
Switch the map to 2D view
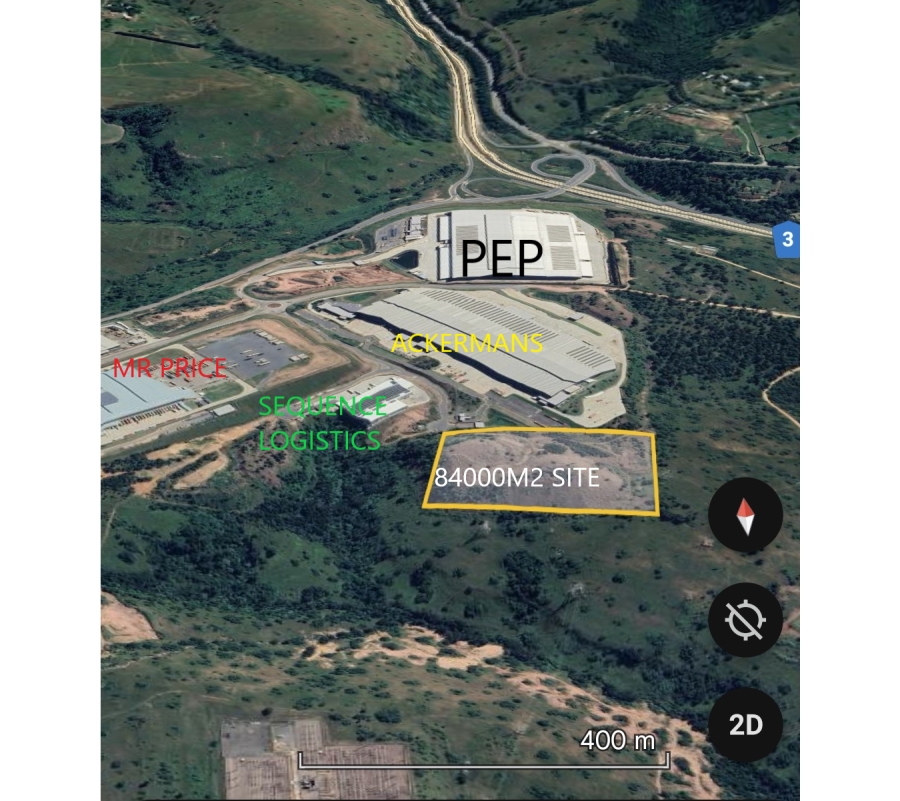pos(745,724)
